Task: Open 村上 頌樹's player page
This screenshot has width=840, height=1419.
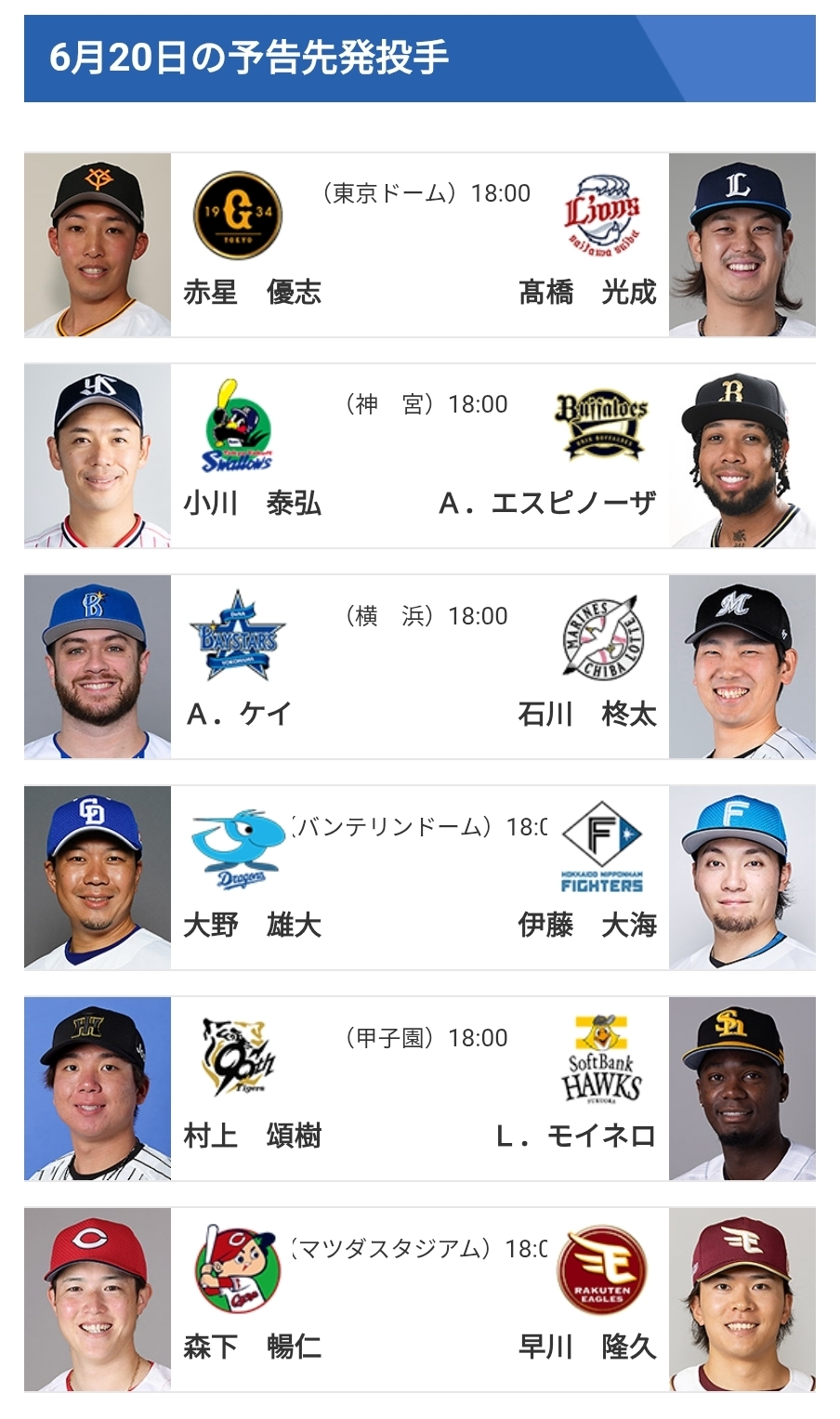Action: [252, 1137]
